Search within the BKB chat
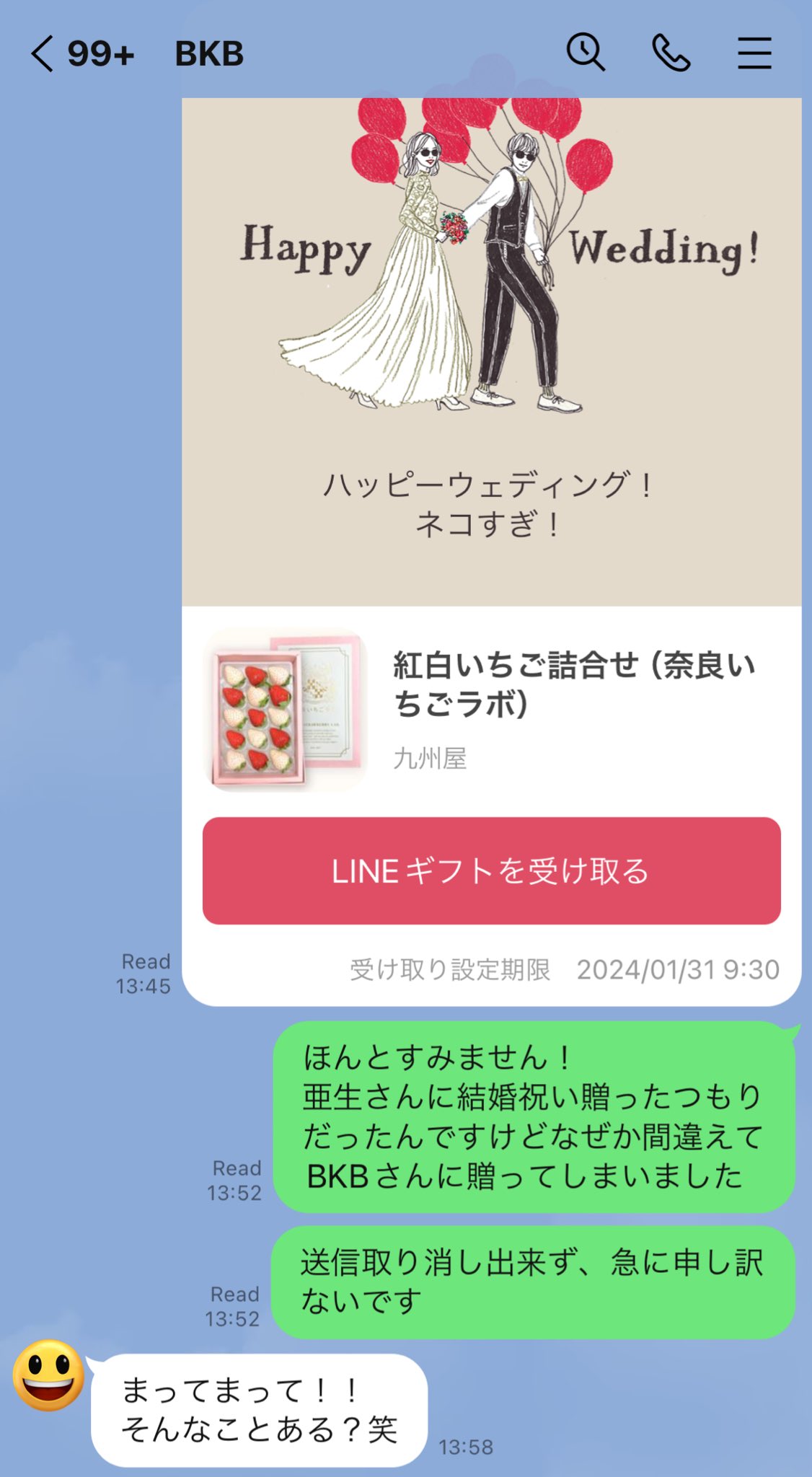This screenshot has width=812, height=1477. (x=585, y=53)
